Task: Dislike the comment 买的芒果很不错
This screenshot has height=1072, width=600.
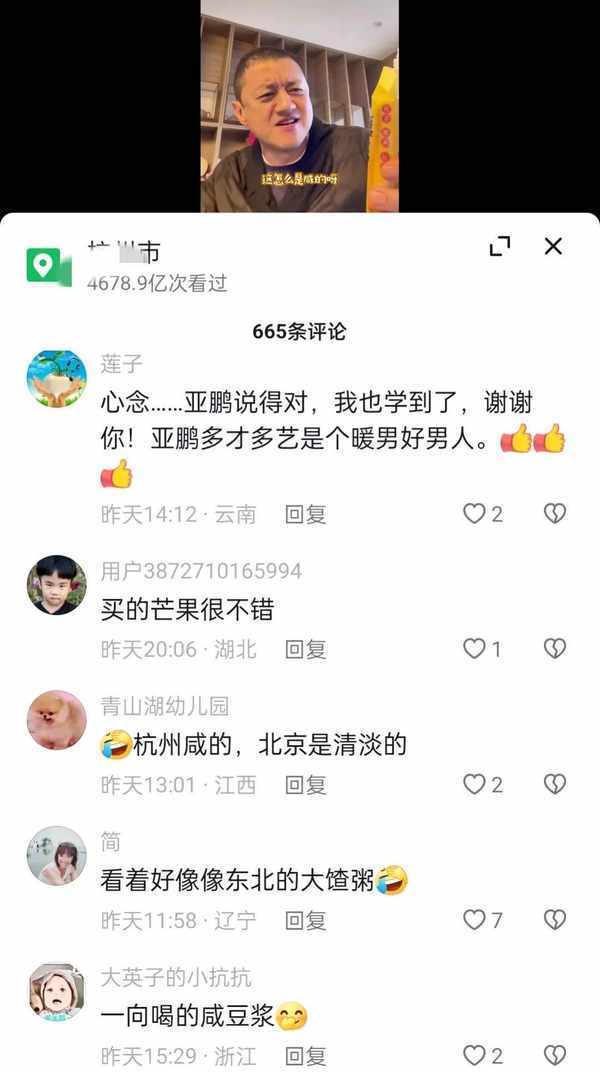Action: coord(554,649)
